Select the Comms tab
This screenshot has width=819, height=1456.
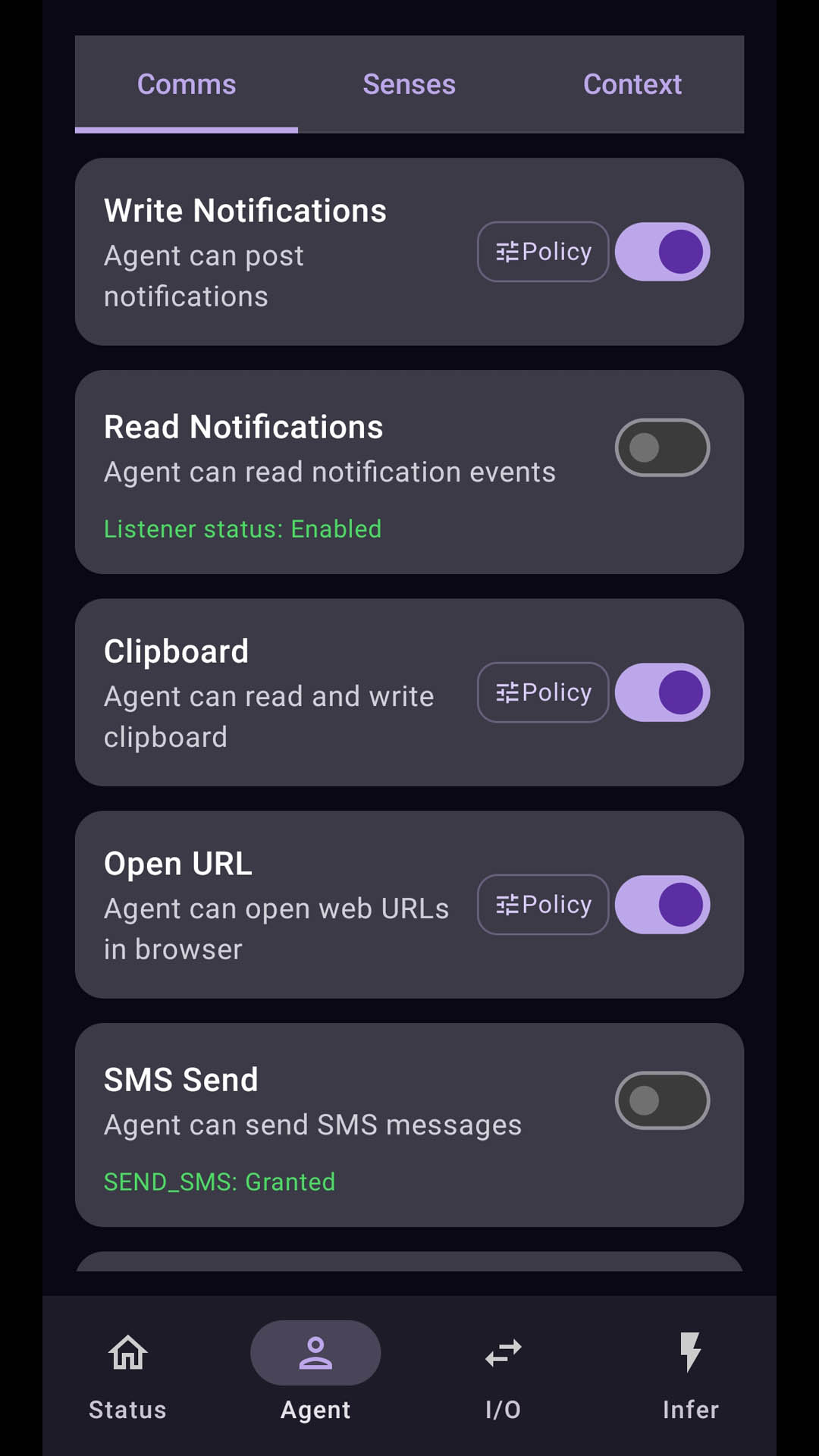(187, 84)
